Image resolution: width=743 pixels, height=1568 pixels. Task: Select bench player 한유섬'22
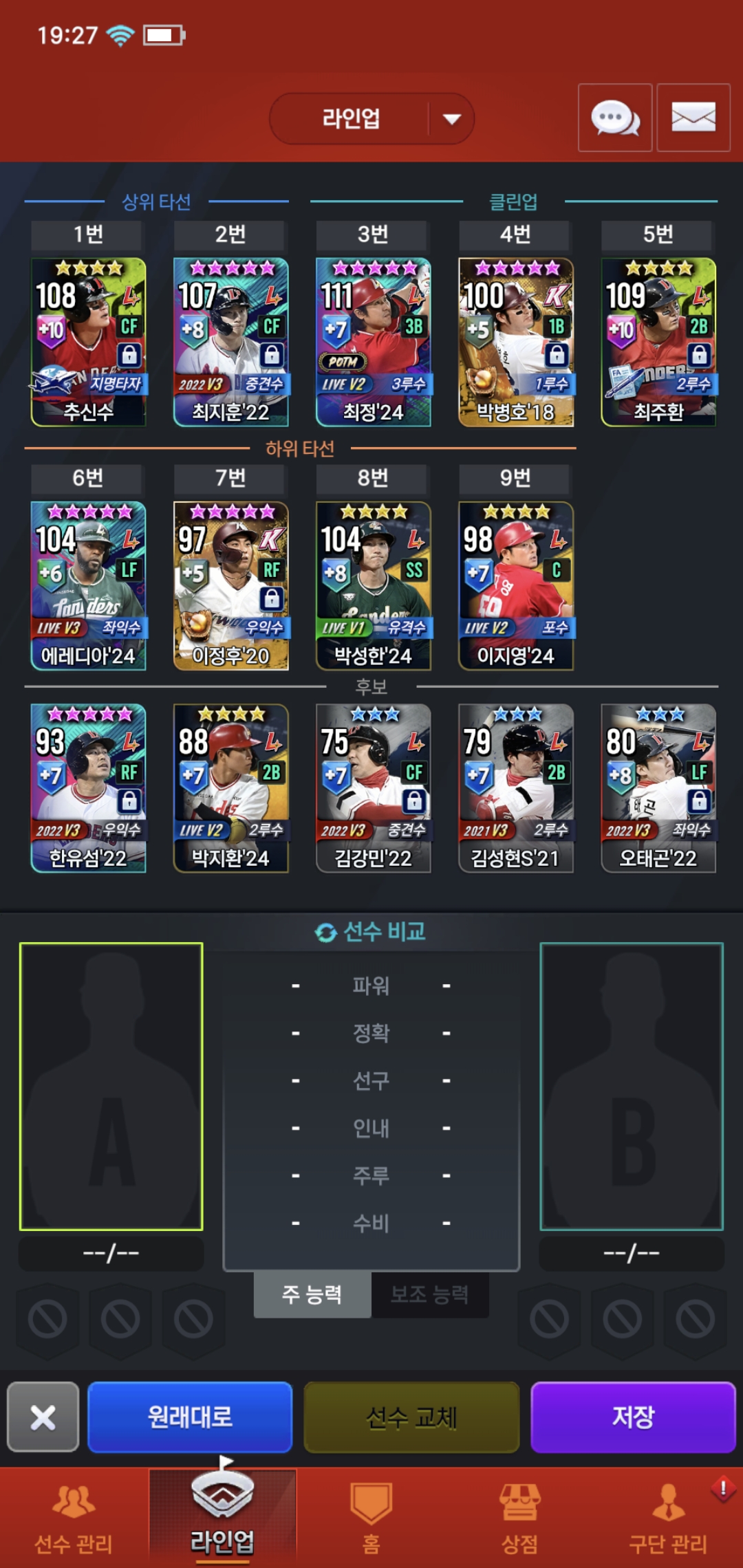[88, 788]
